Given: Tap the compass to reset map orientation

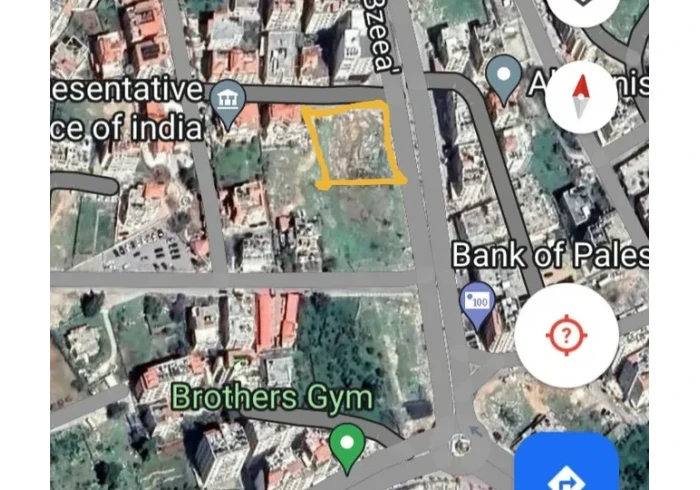Looking at the screenshot, I should tap(582, 97).
